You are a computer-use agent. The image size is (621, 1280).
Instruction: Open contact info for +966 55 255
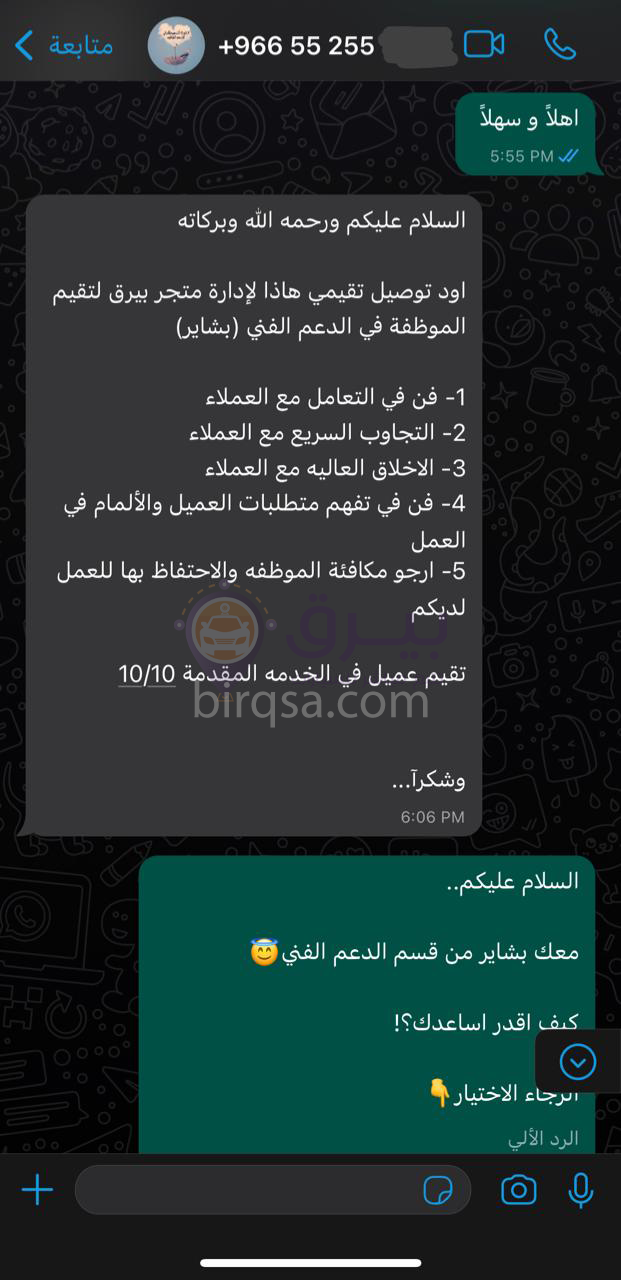click(296, 46)
